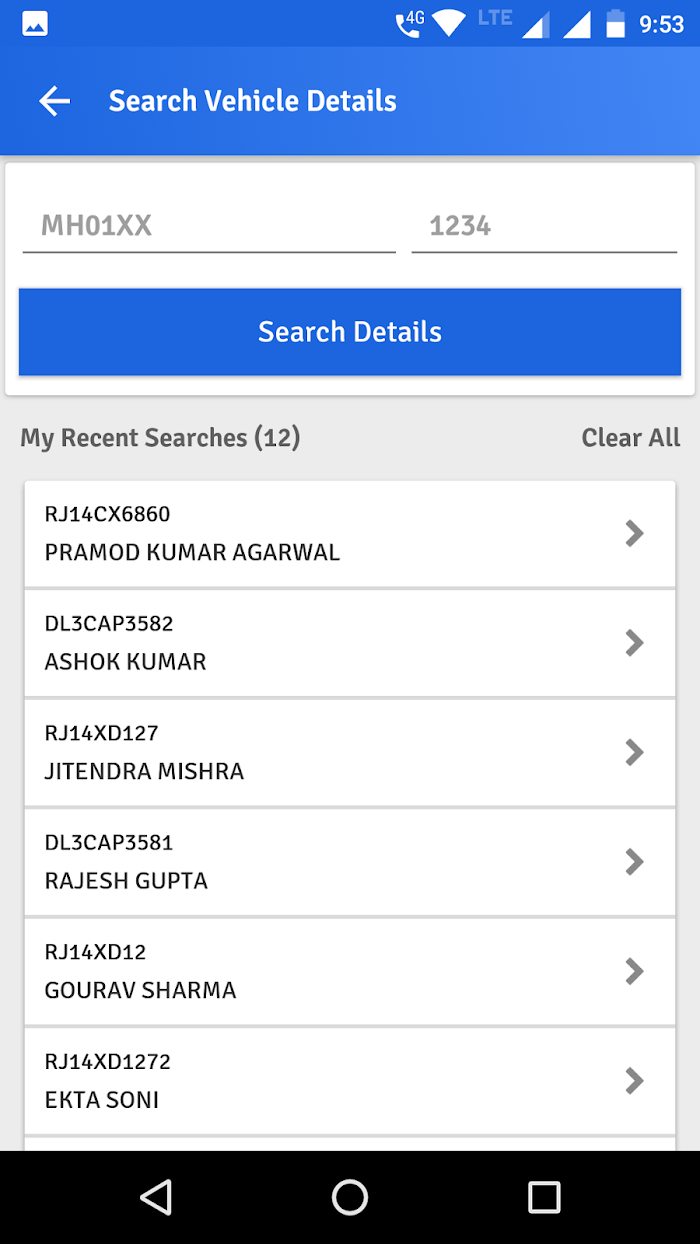The width and height of the screenshot is (700, 1244).
Task: Clear all recent searches
Action: pos(631,438)
